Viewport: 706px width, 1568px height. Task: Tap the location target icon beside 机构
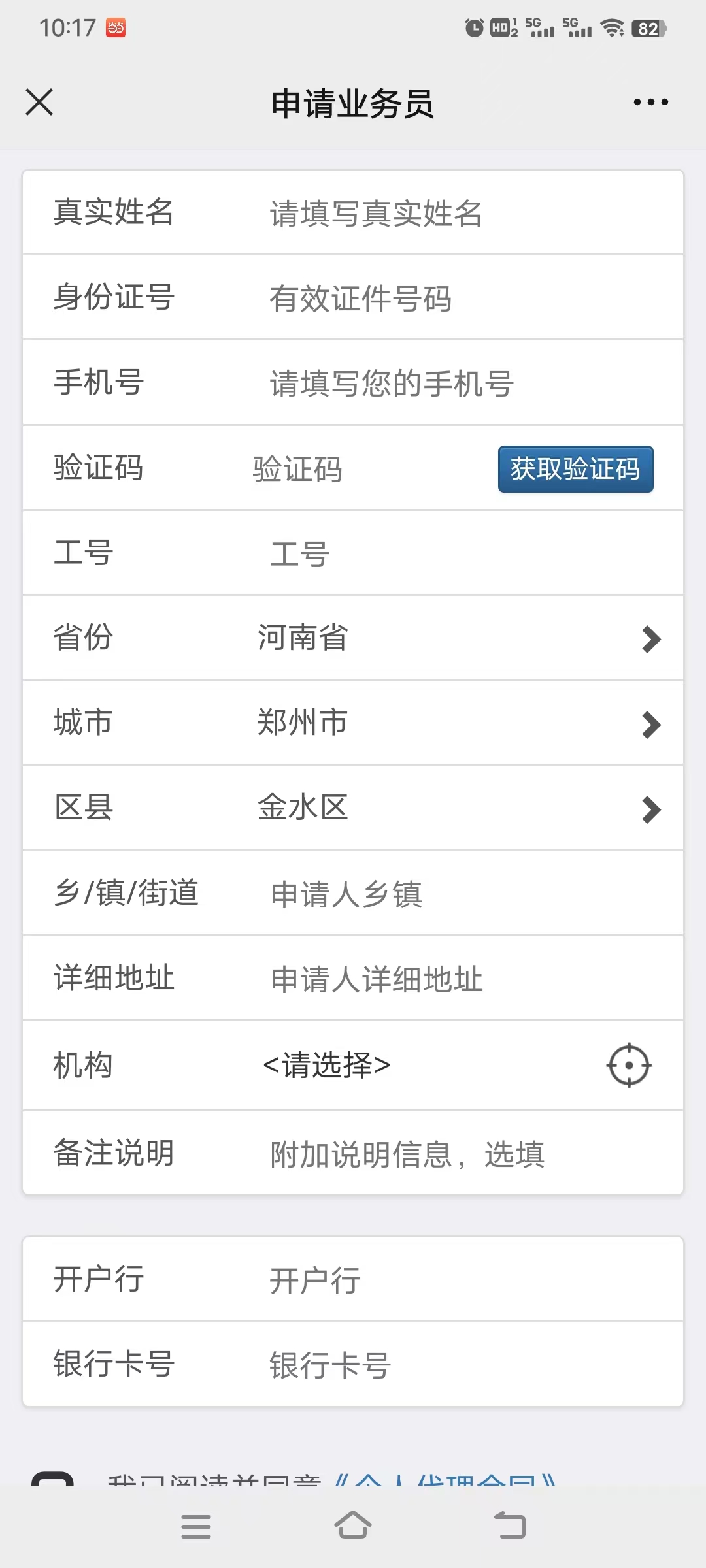point(629,1066)
